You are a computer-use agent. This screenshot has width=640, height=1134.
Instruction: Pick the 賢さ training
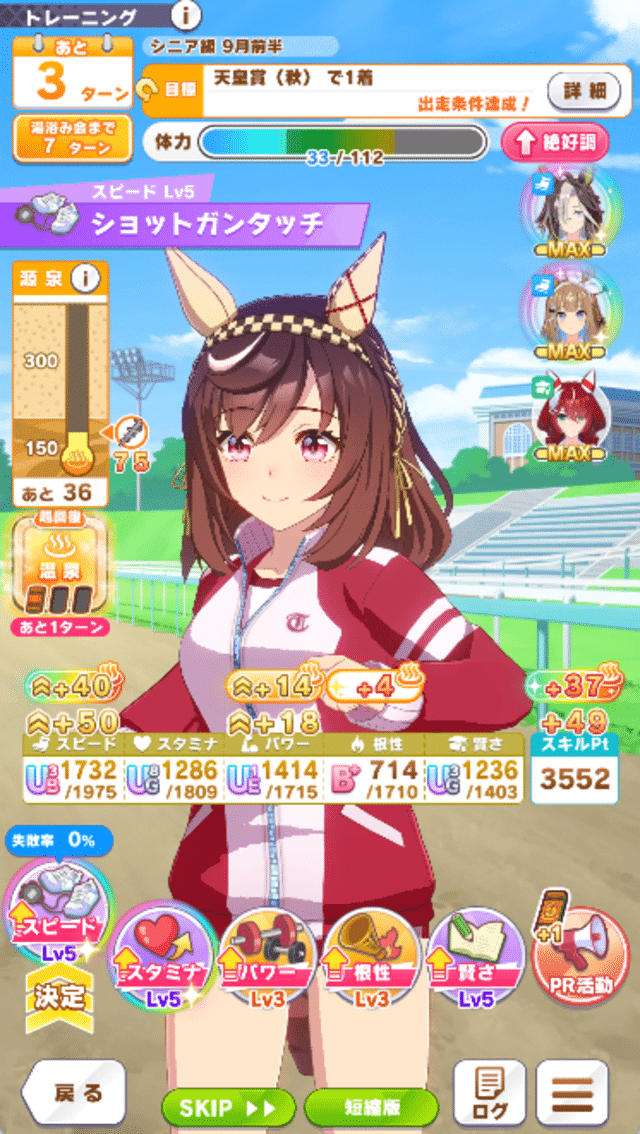[476, 956]
